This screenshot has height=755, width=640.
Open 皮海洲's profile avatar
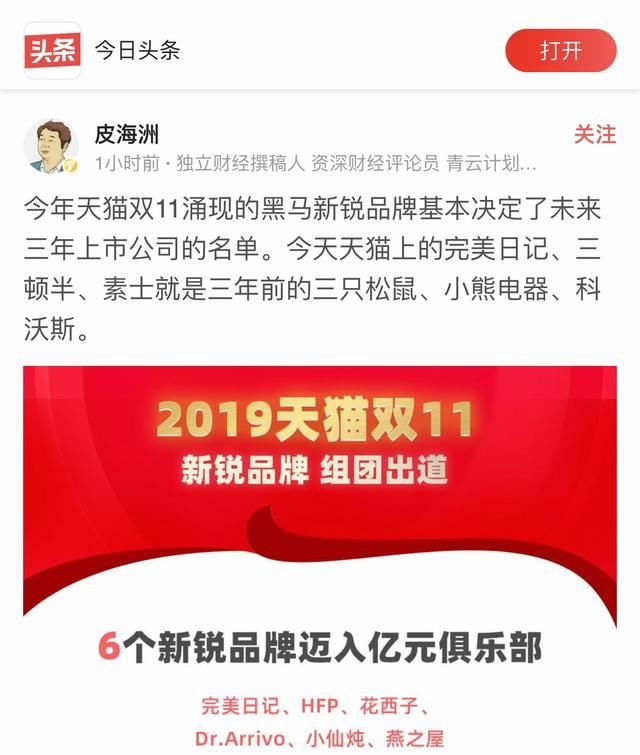point(51,146)
